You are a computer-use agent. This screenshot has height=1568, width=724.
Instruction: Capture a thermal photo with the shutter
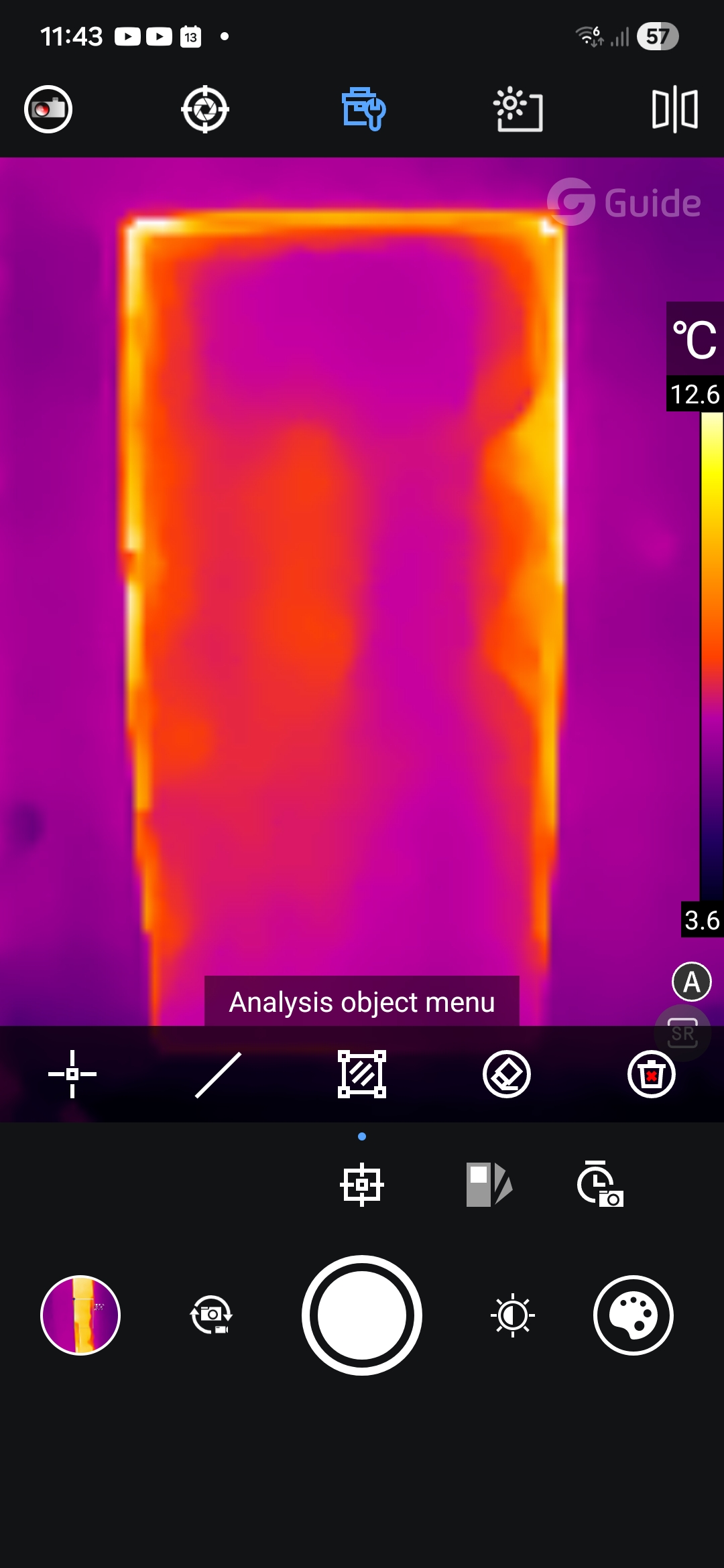362,1315
